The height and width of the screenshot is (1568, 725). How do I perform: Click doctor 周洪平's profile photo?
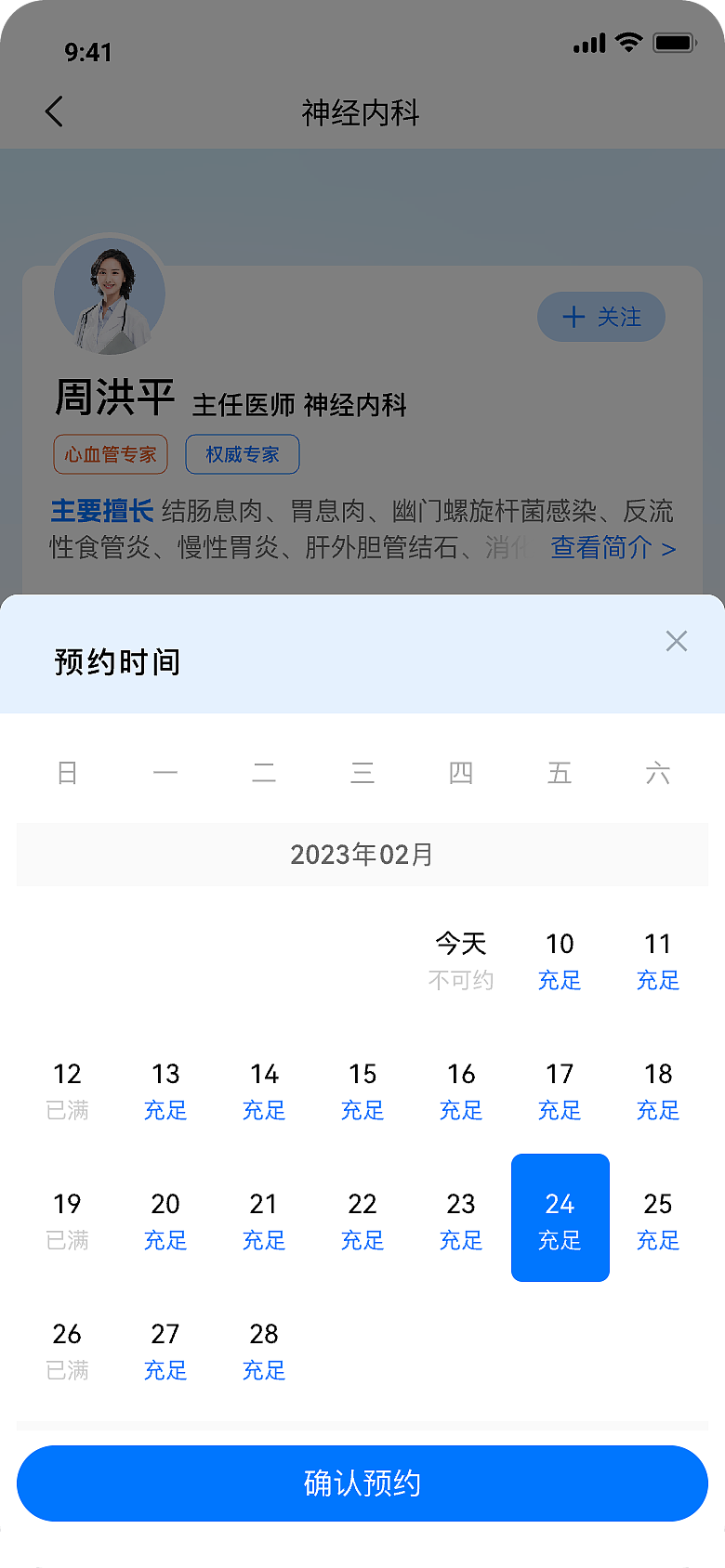(x=110, y=293)
